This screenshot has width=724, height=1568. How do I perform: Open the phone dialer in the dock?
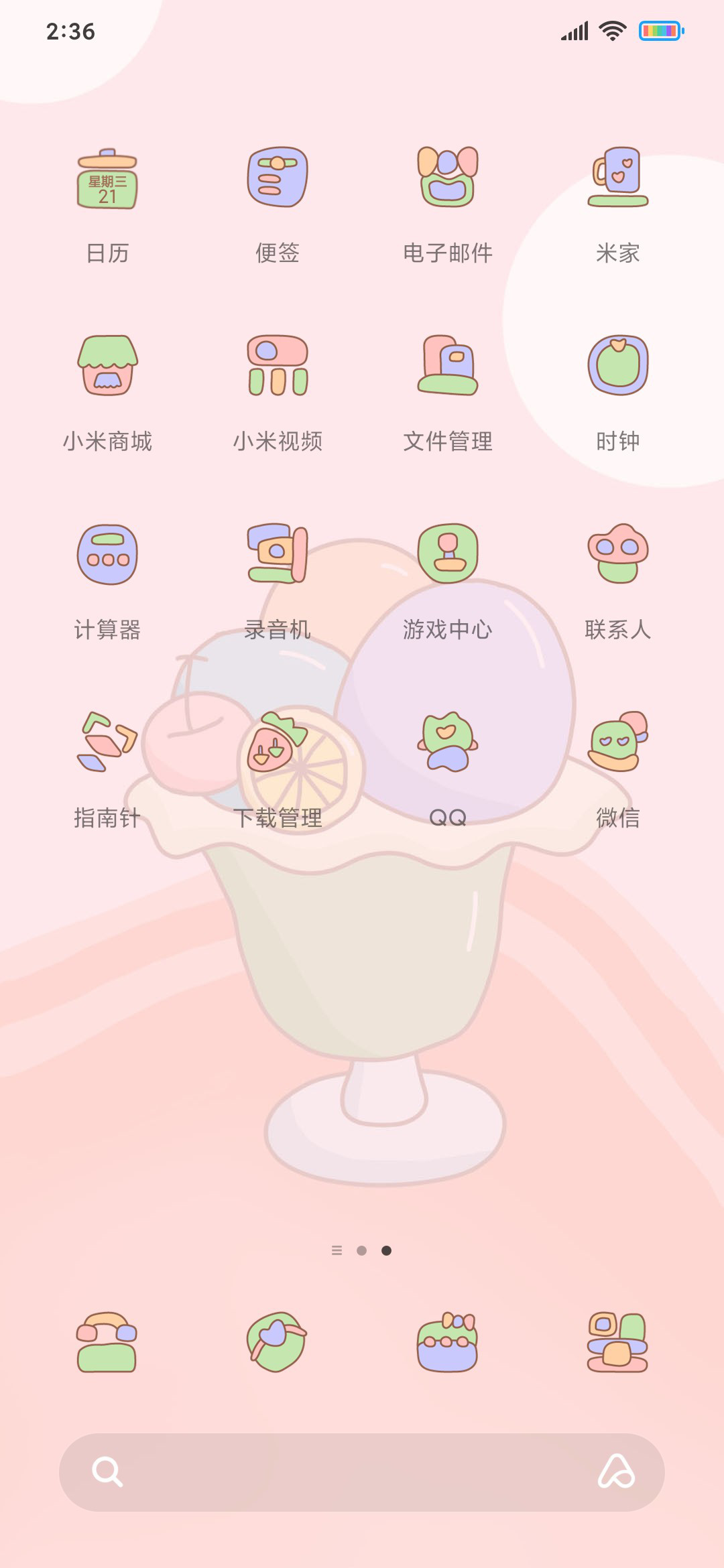coord(107,1342)
